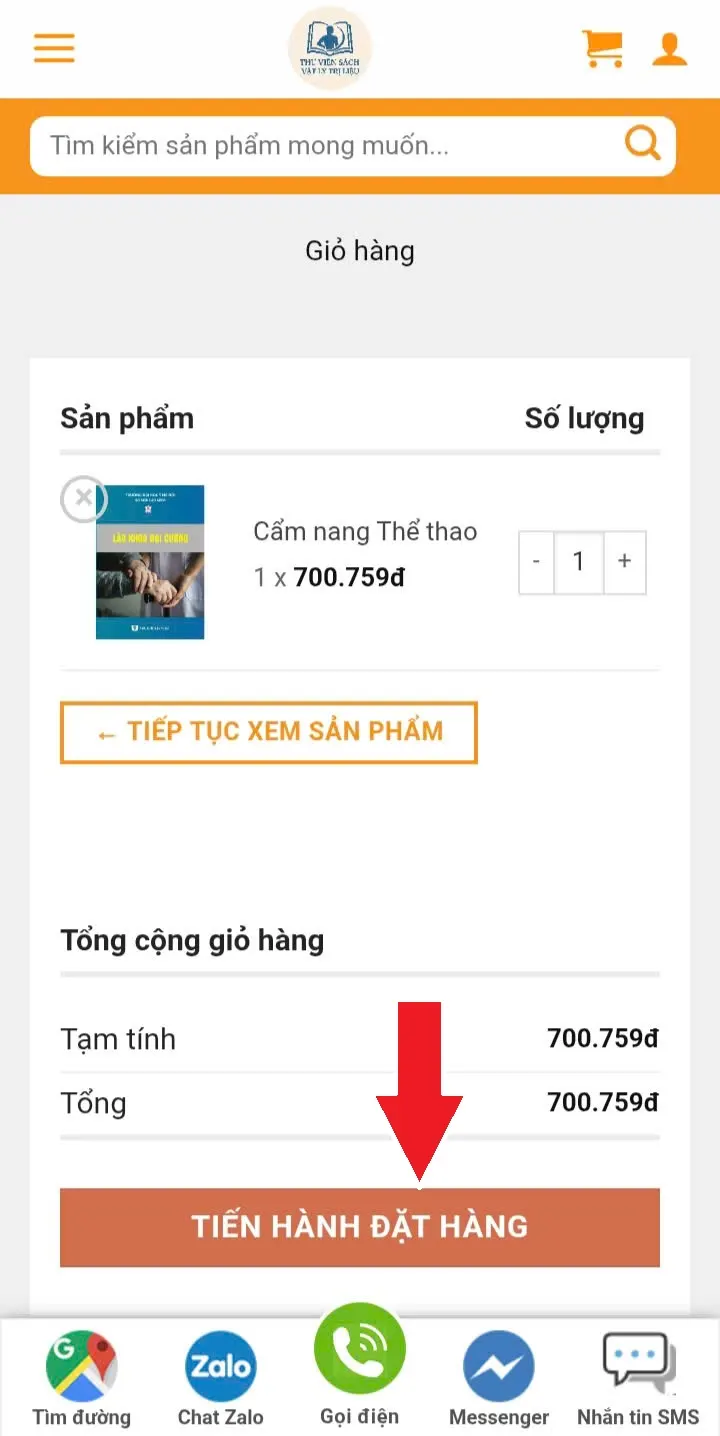The width and height of the screenshot is (720, 1436).
Task: Tap the orange search magnifier button
Action: 643,145
